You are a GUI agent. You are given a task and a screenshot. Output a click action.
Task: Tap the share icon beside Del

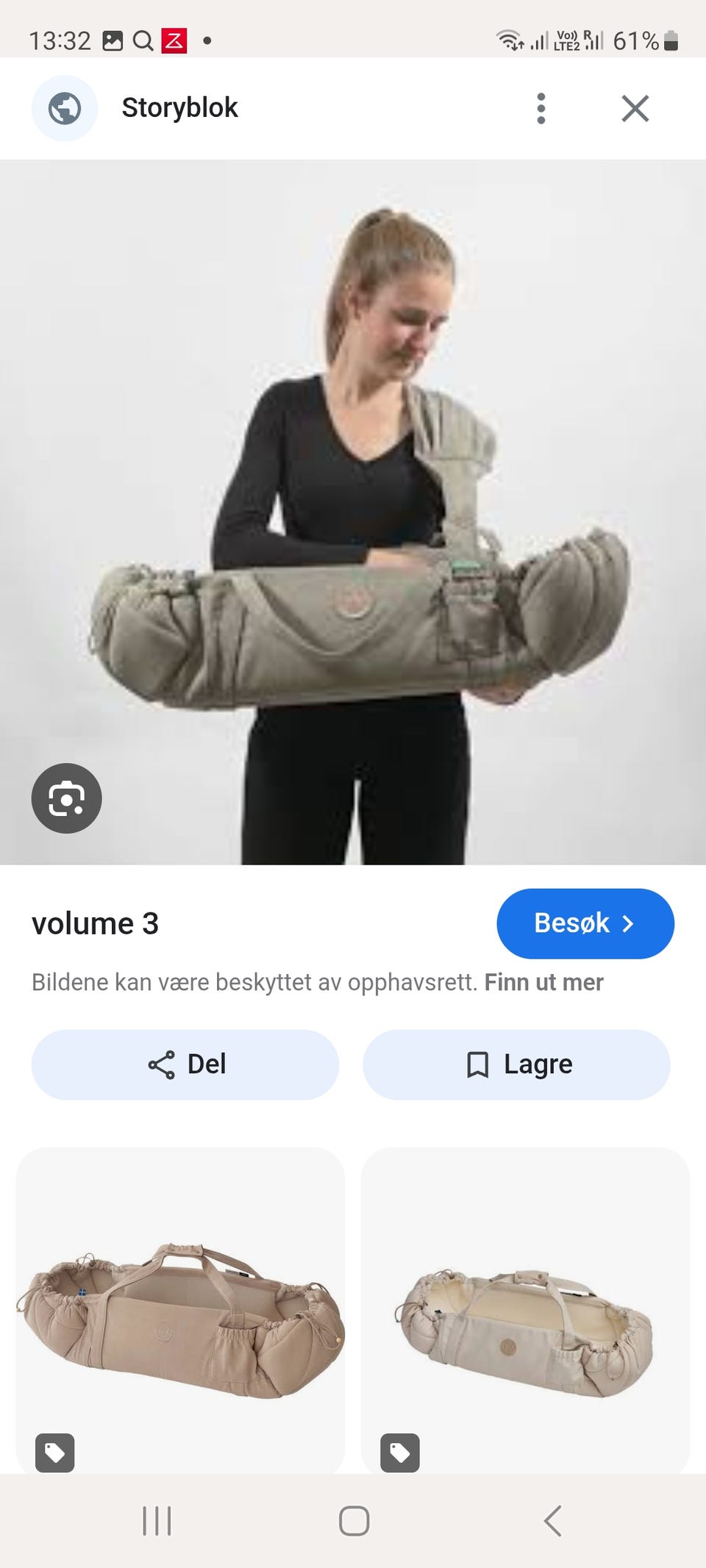point(161,1064)
